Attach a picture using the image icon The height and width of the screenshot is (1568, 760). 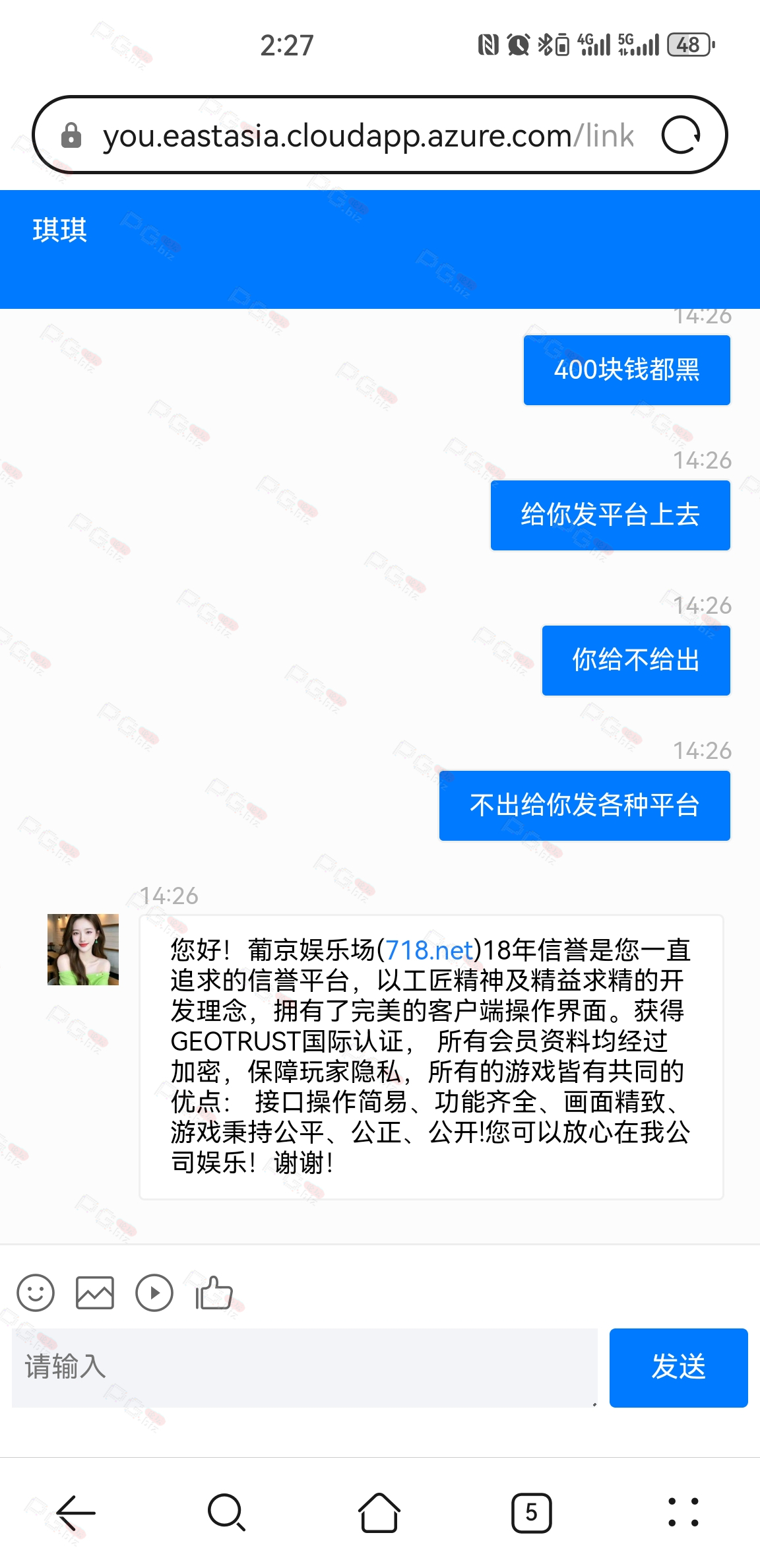pyautogui.click(x=95, y=1292)
